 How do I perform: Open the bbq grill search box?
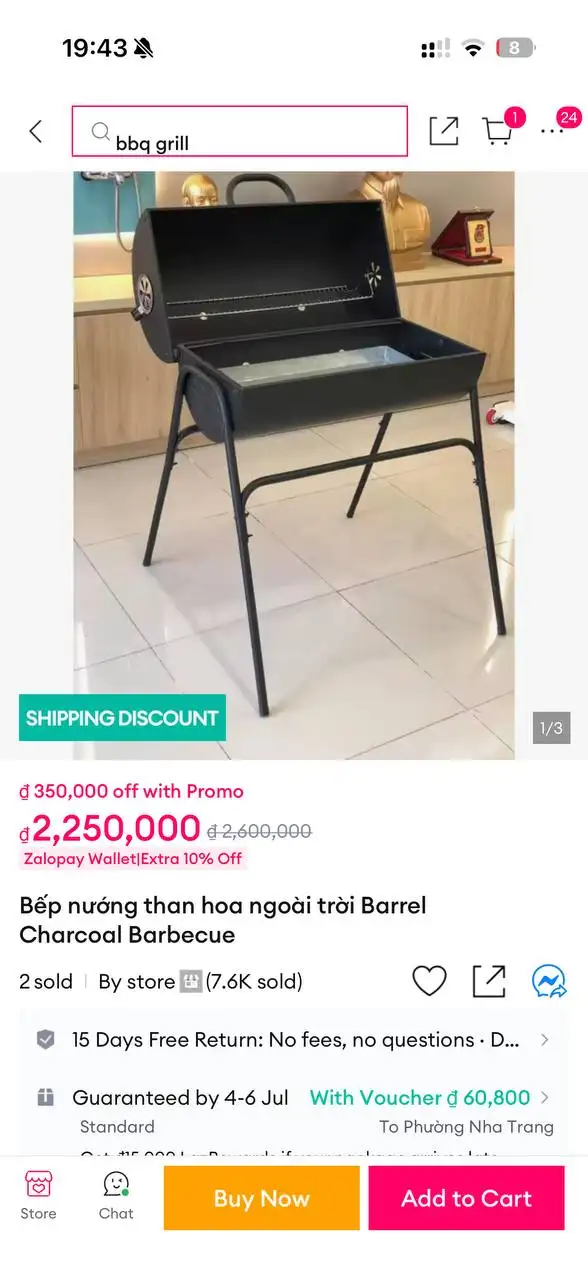tap(240, 131)
